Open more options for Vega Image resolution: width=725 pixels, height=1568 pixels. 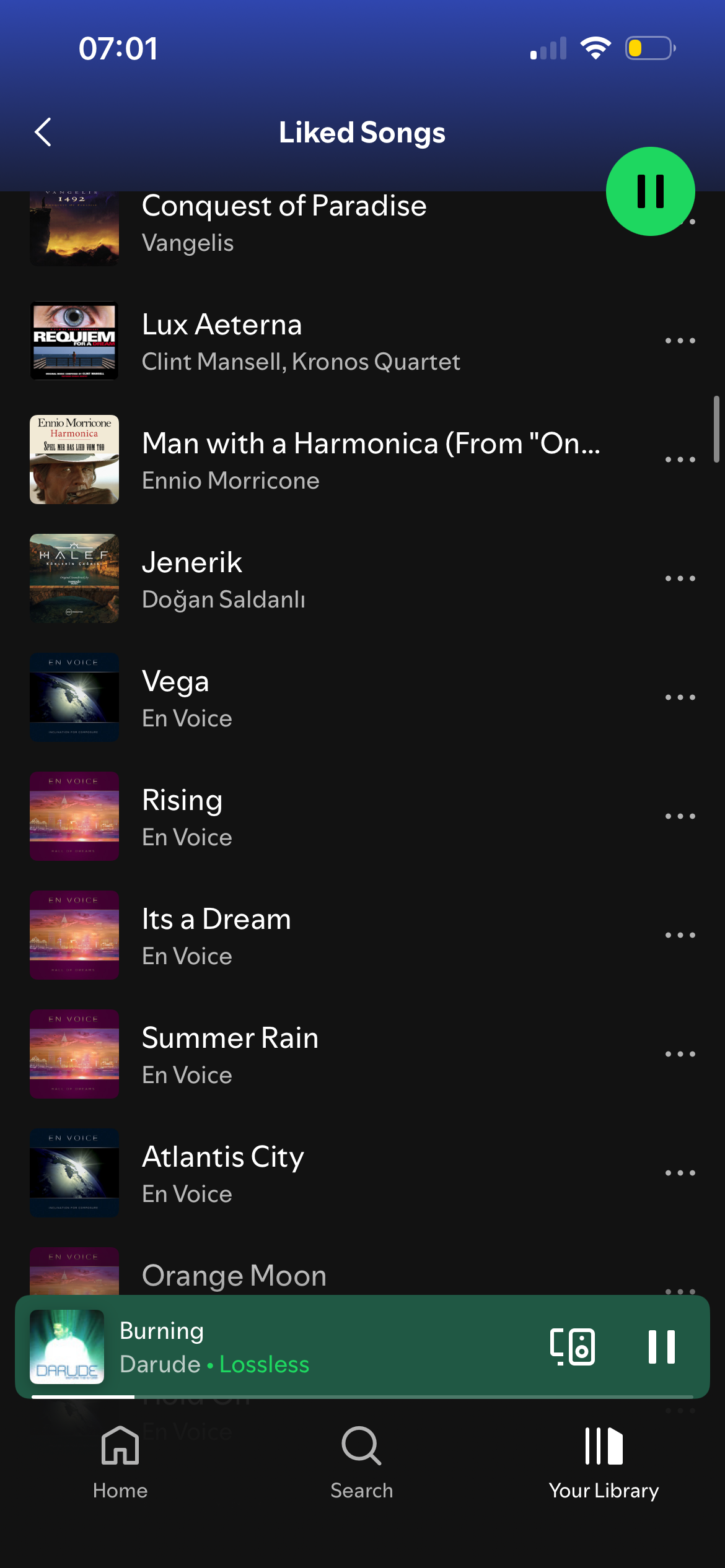(x=680, y=698)
